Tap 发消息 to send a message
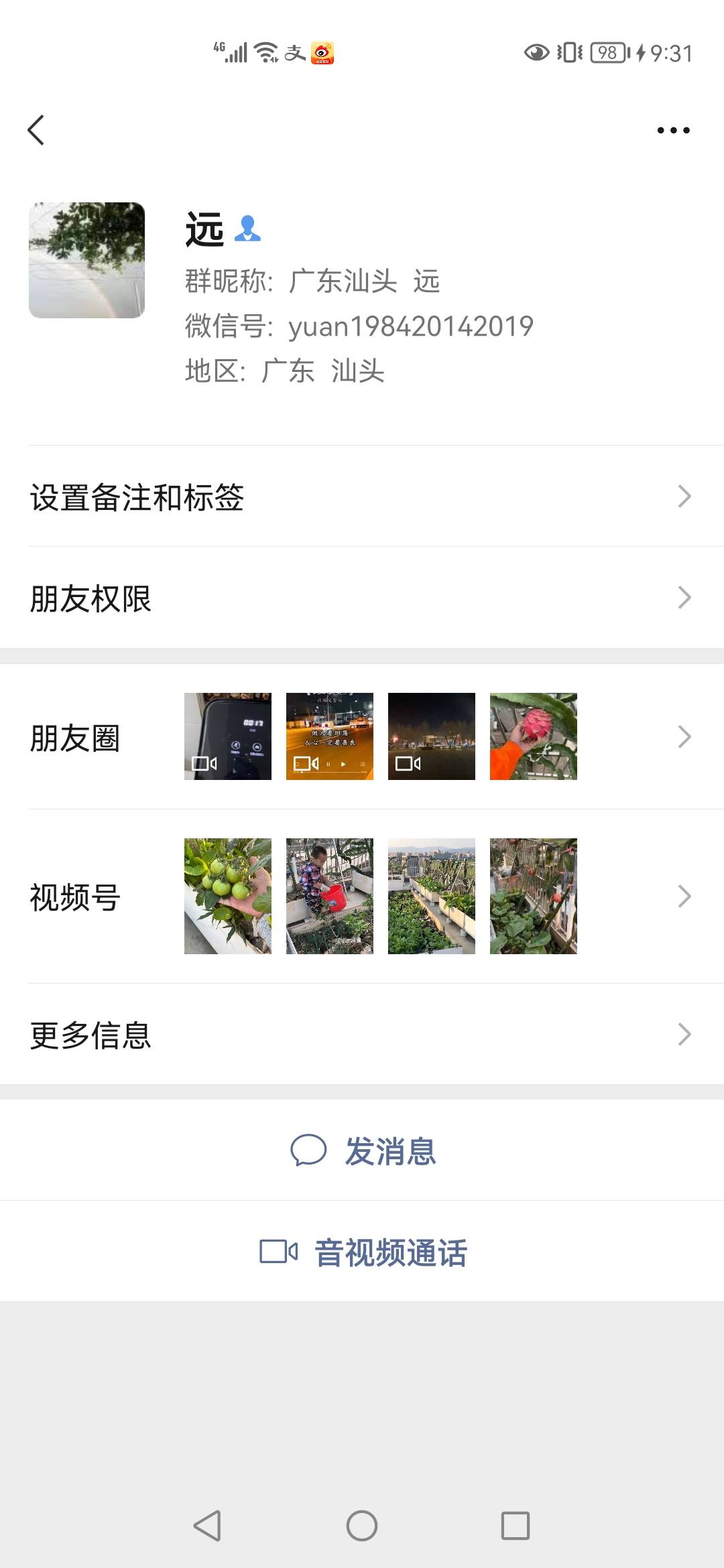Viewport: 724px width, 1568px height. [x=363, y=1151]
